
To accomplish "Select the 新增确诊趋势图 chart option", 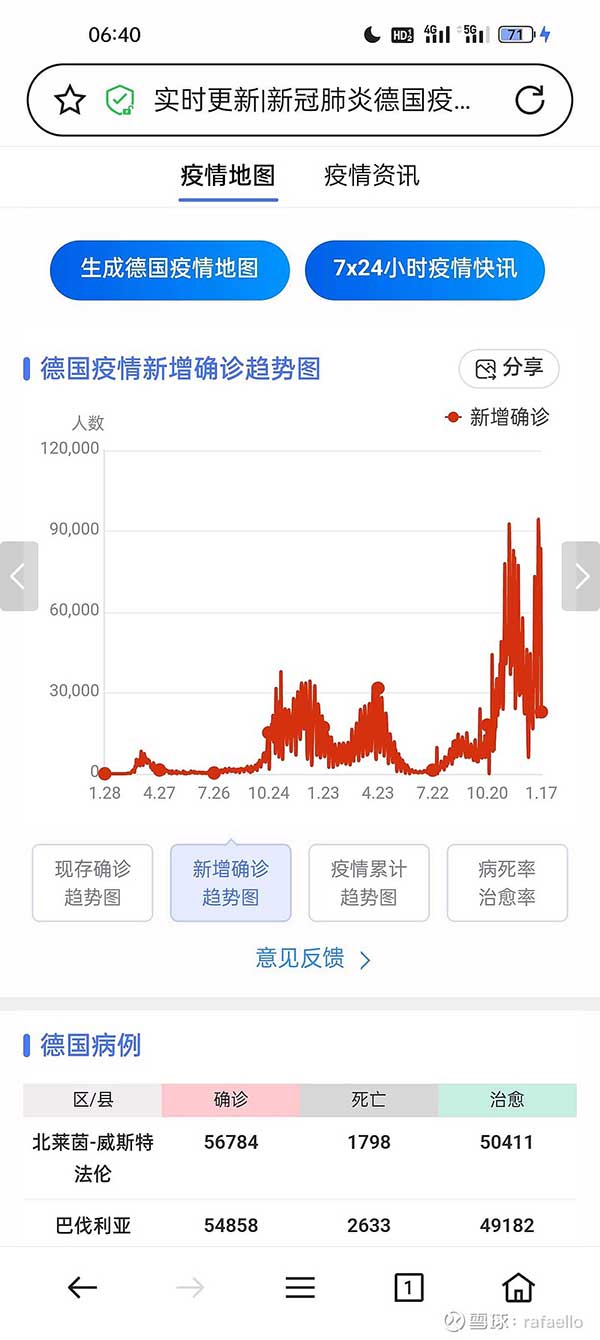I will pyautogui.click(x=230, y=883).
